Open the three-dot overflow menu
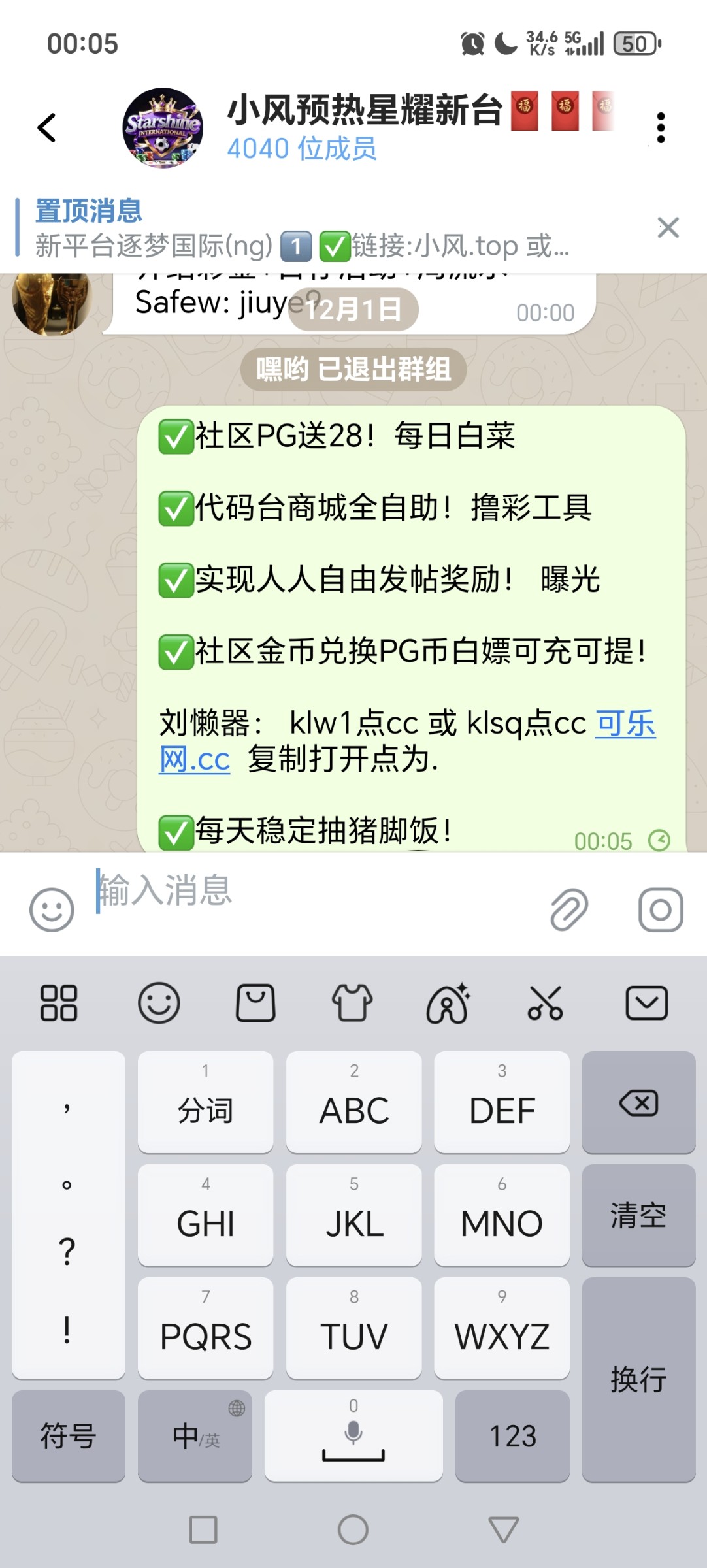 (661, 127)
